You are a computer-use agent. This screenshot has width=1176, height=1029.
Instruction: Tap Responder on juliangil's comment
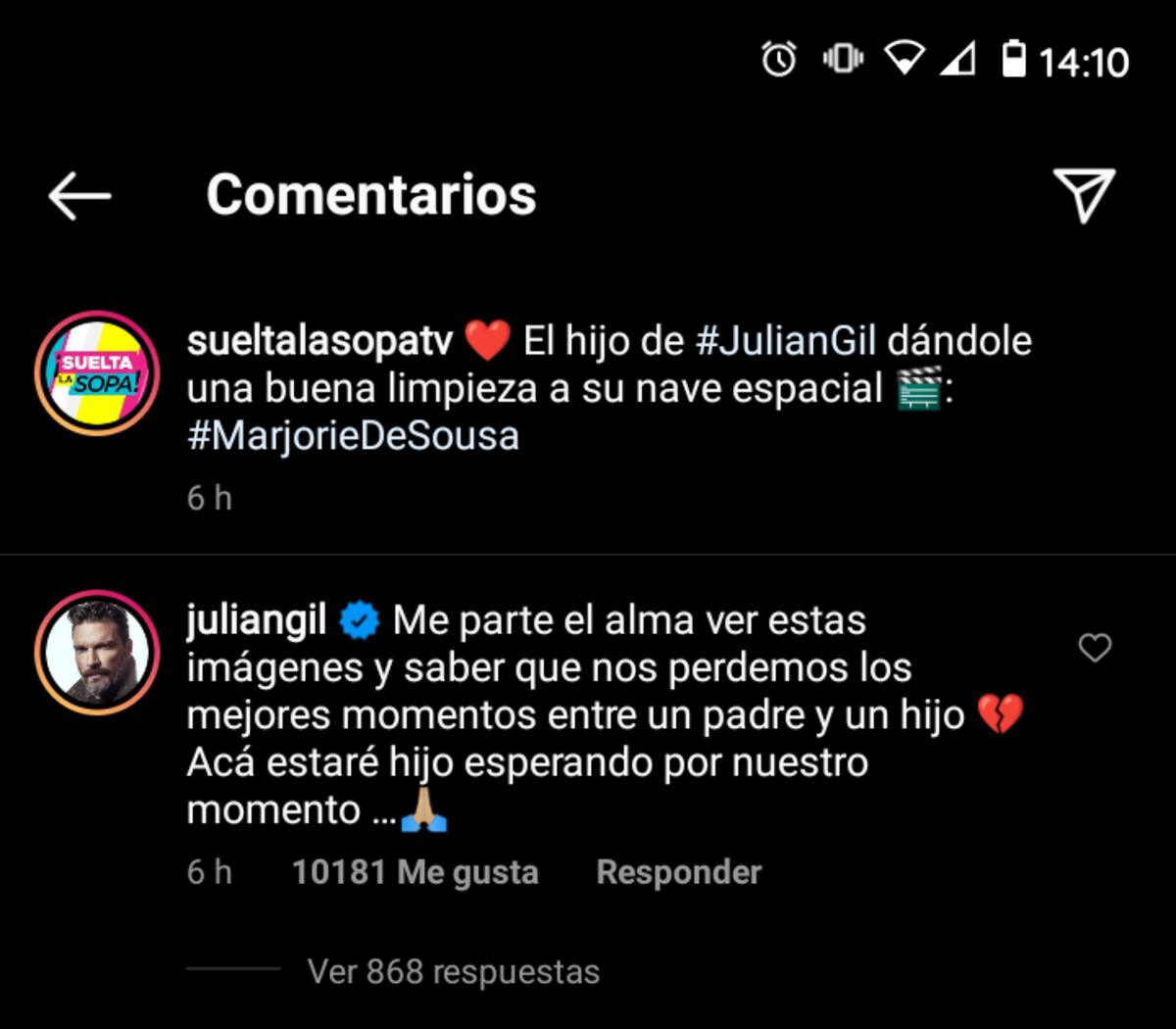coord(678,872)
